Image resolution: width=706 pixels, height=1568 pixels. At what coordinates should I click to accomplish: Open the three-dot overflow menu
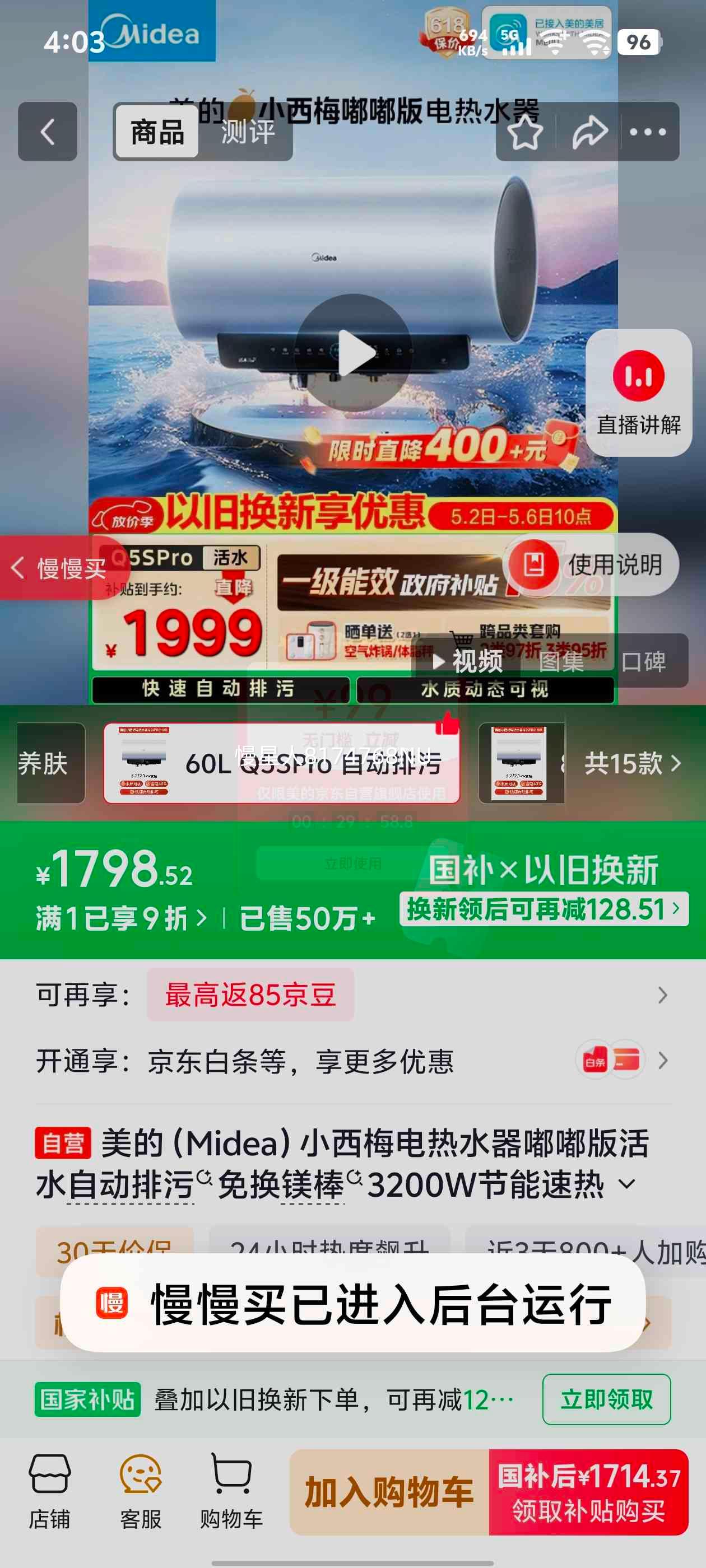coord(648,132)
